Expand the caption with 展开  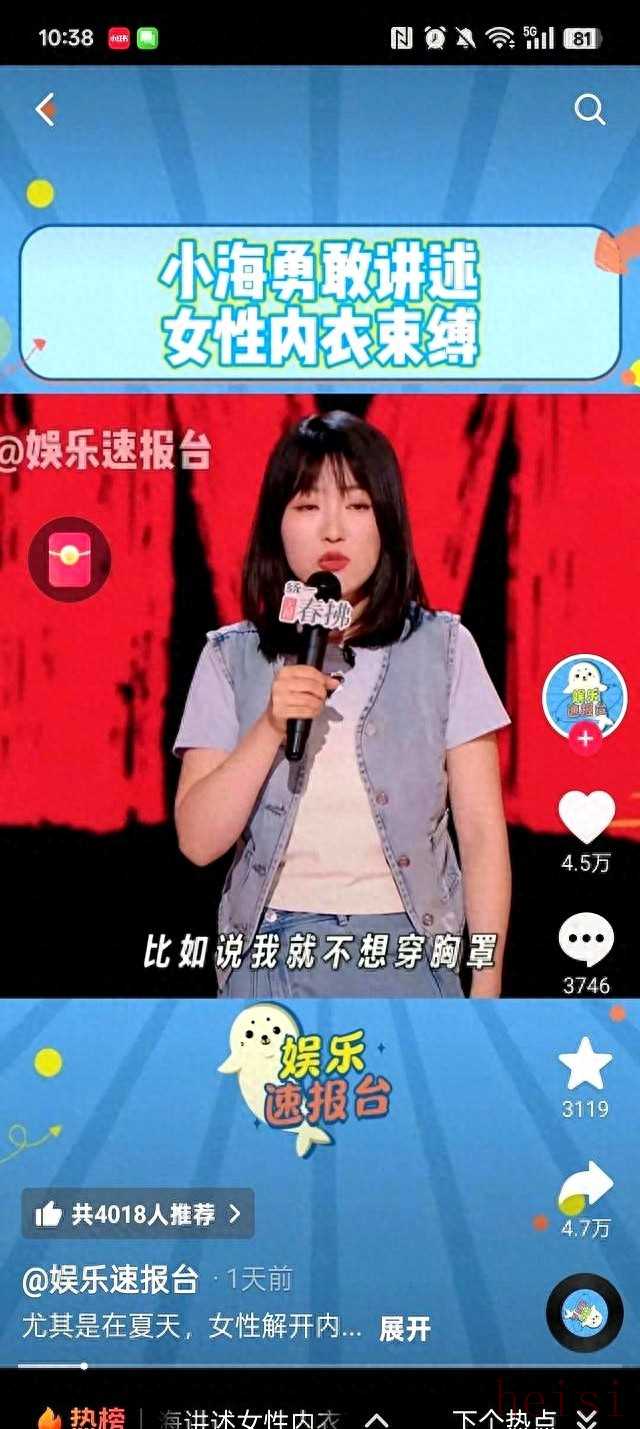click(x=405, y=1328)
